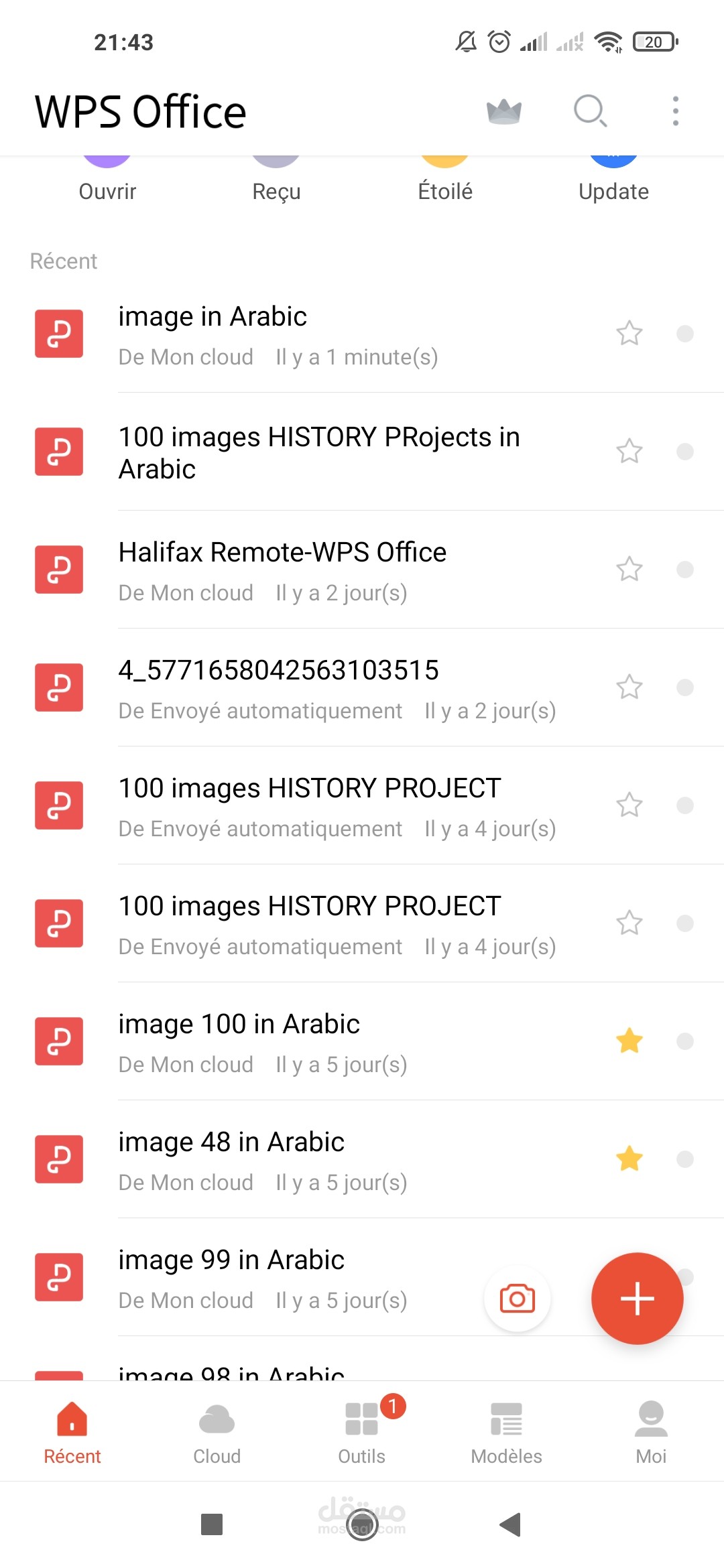Open the Étoilé shortcut
Screen dimensions: 724x1568
(x=445, y=180)
